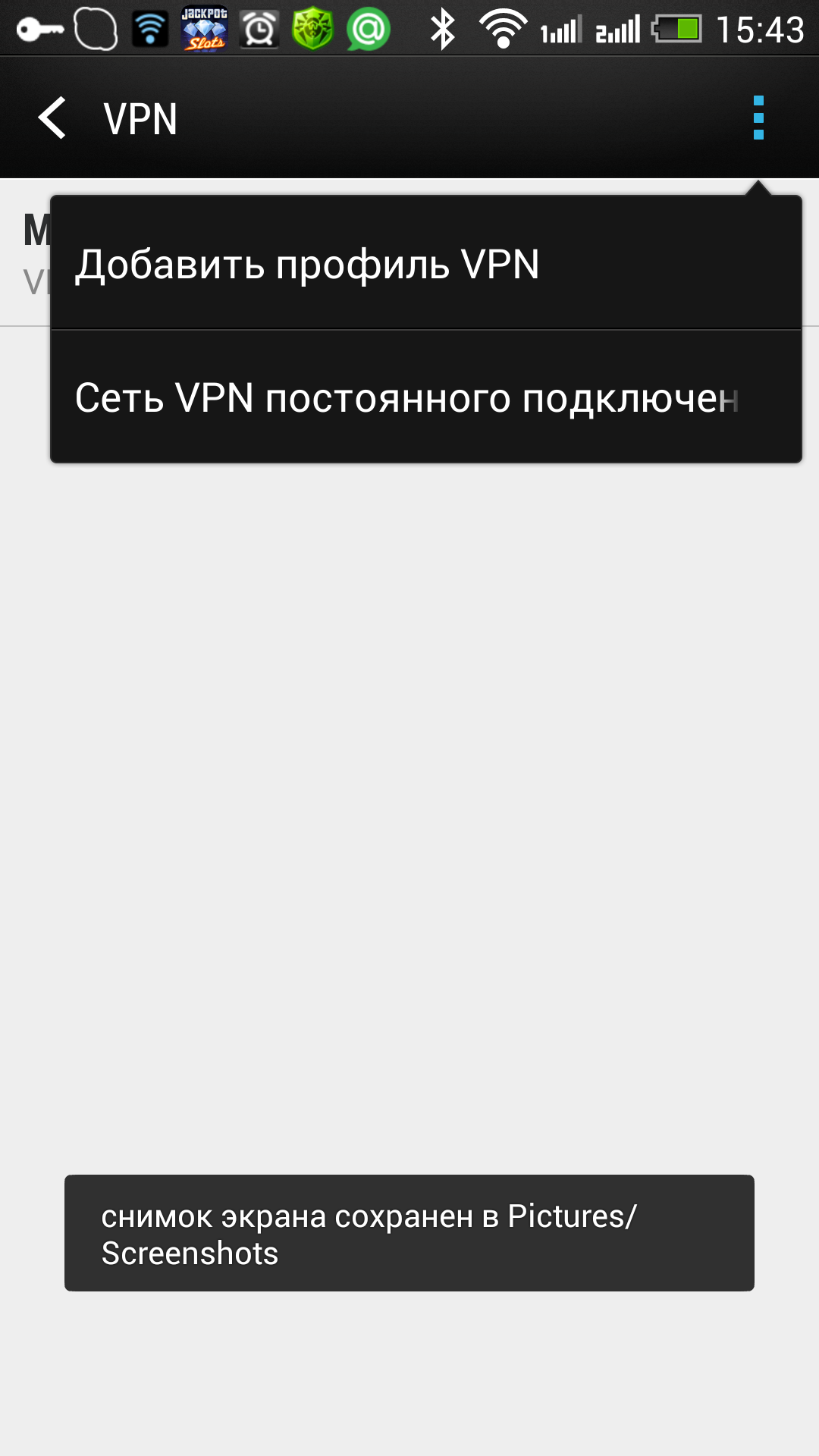Tap the three-dot overflow menu icon
This screenshot has height=1456, width=819.
[x=758, y=118]
